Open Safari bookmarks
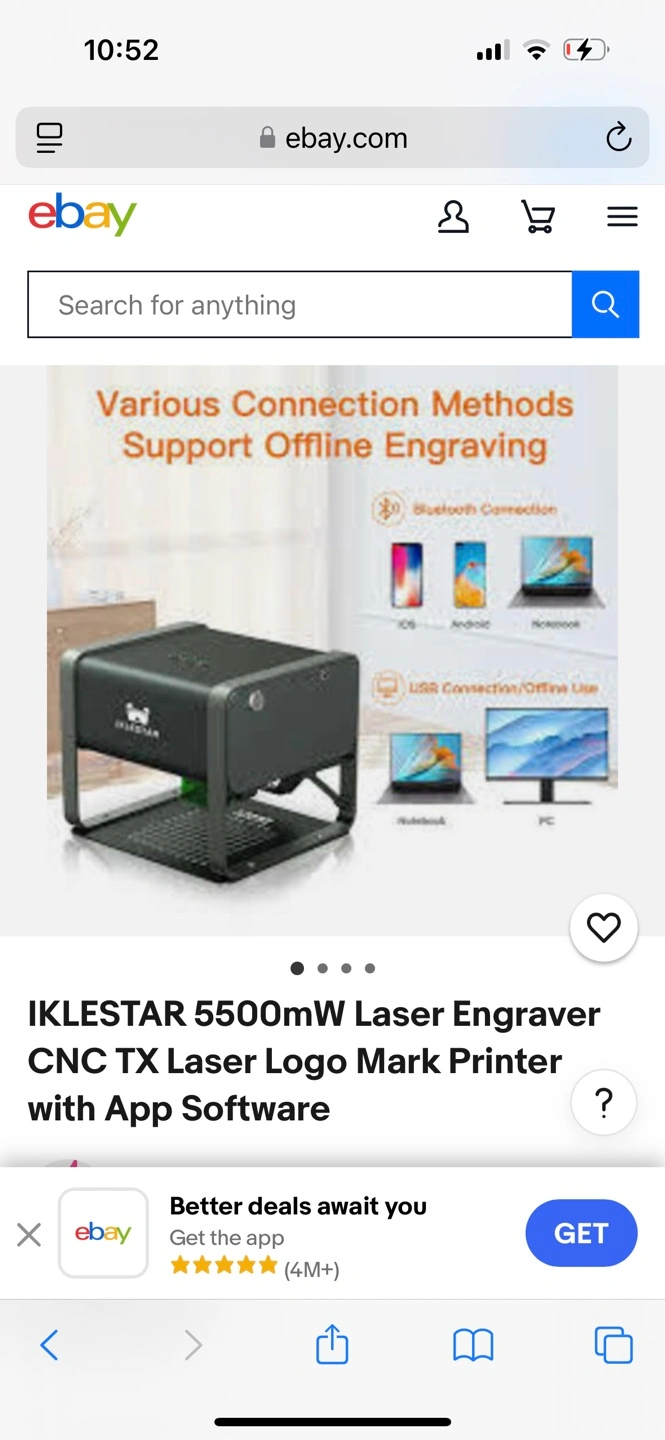Image resolution: width=665 pixels, height=1440 pixels. [x=473, y=1345]
